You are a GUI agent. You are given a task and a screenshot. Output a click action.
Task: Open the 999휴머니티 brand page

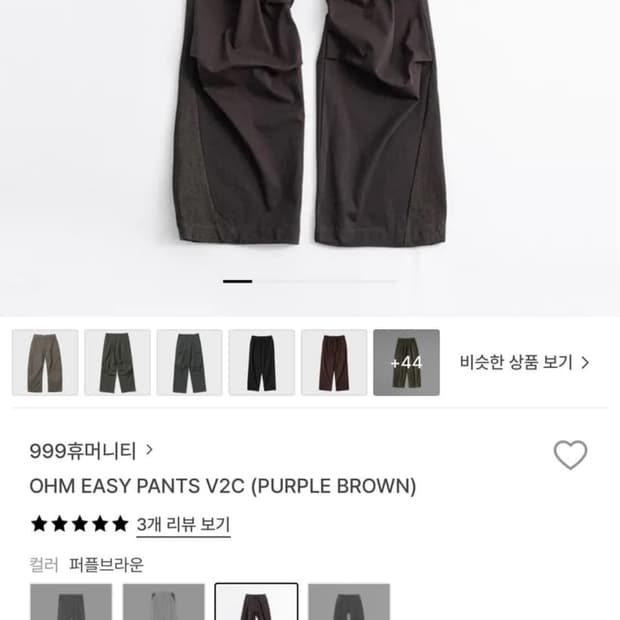click(91, 451)
